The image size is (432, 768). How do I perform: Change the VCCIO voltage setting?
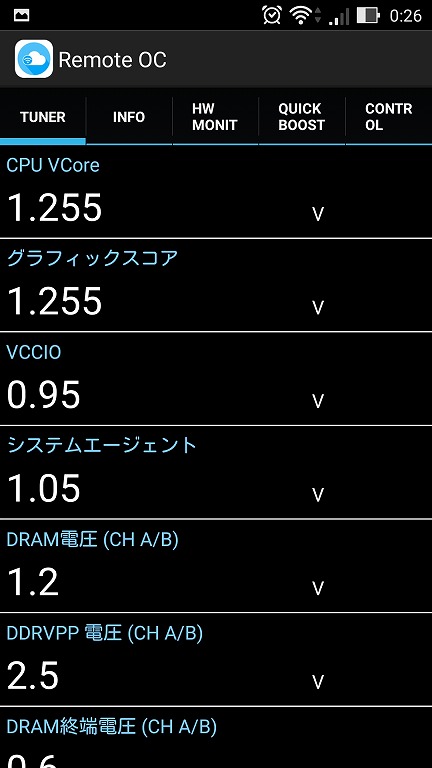pyautogui.click(x=216, y=379)
